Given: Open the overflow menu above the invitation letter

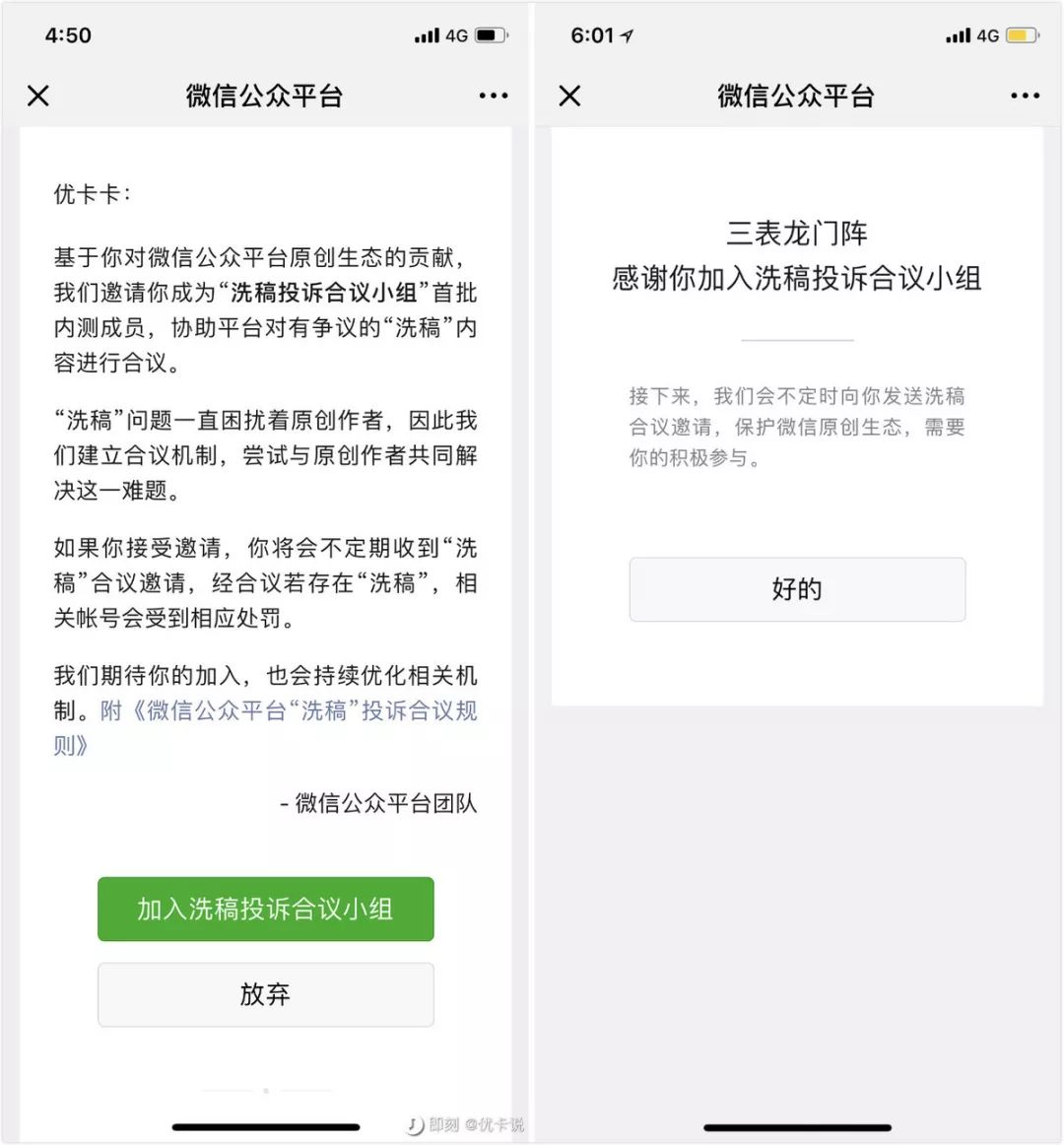Looking at the screenshot, I should click(x=494, y=96).
